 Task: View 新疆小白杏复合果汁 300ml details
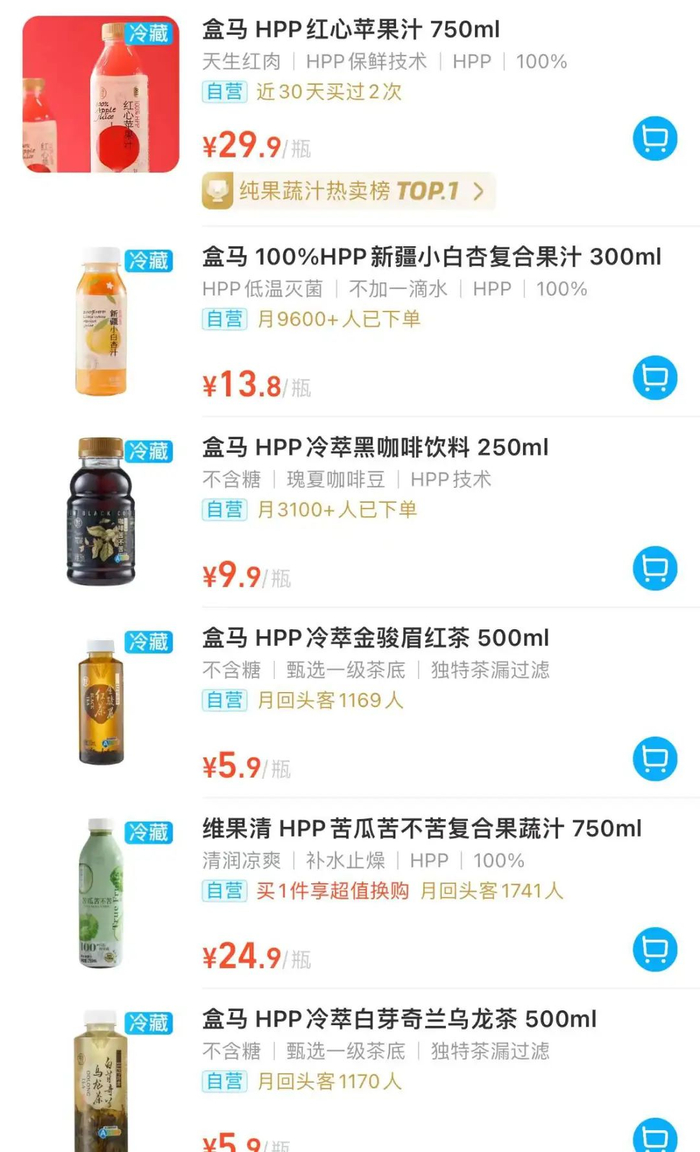click(x=431, y=257)
